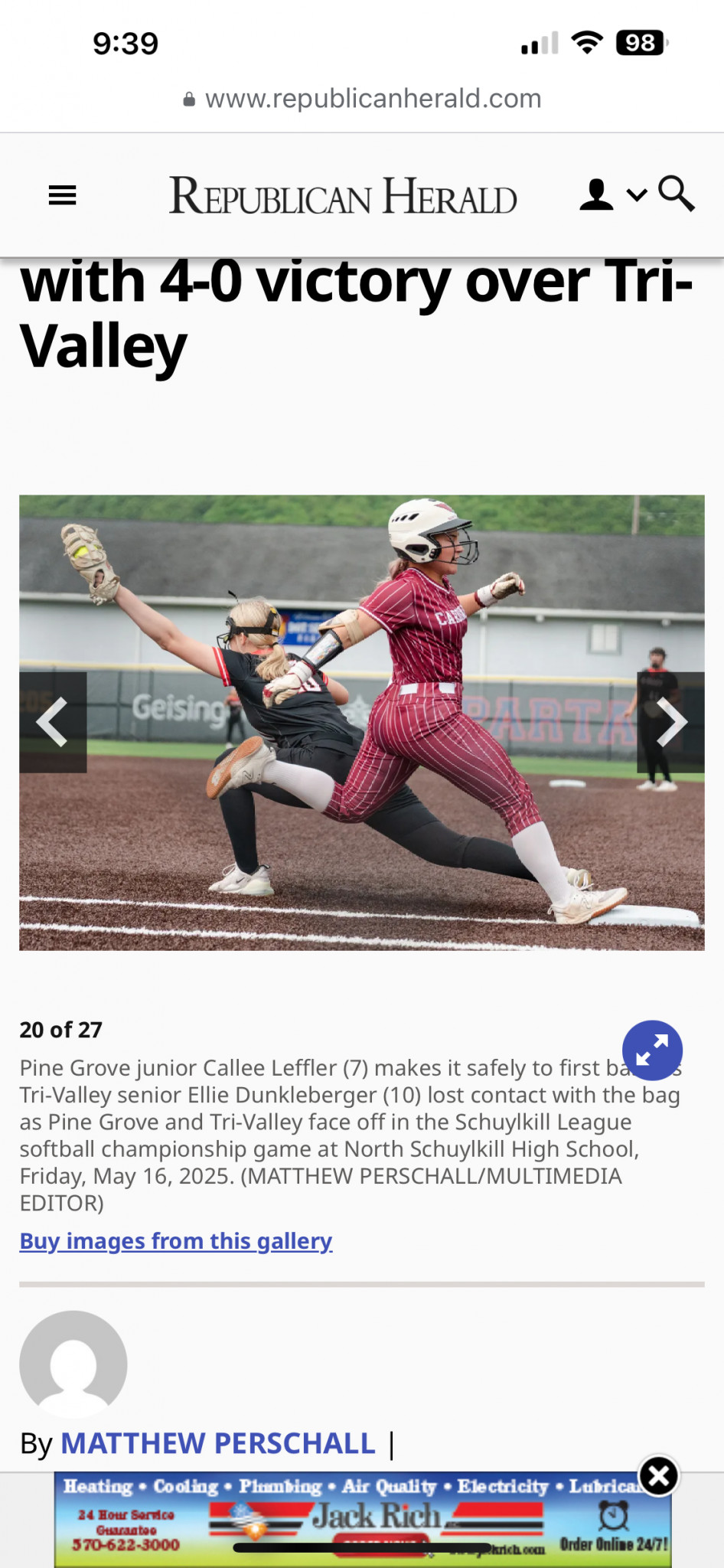Open the hamburger menu
724x1568 pixels.
[62, 196]
